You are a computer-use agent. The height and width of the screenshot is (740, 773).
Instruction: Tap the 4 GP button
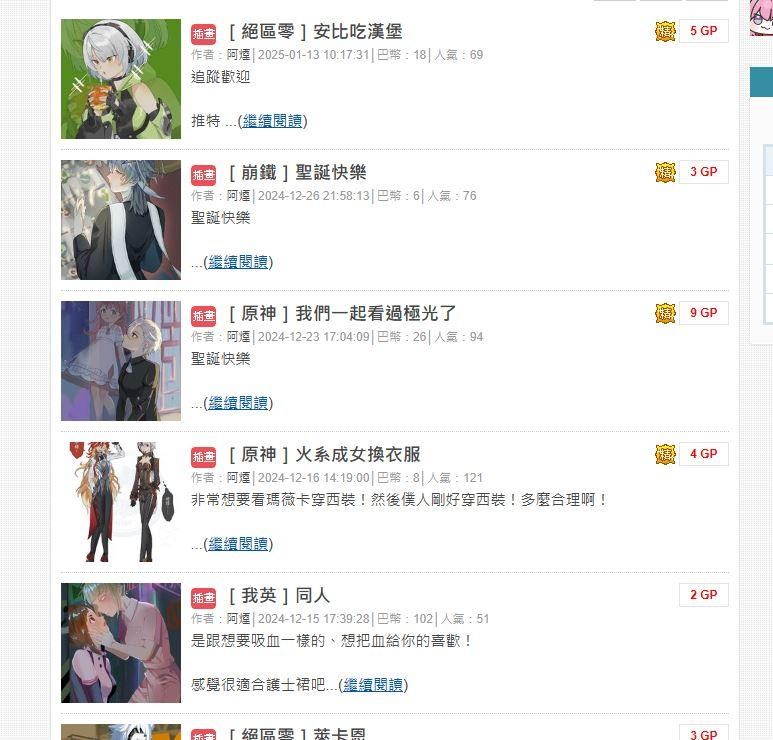[x=703, y=454]
